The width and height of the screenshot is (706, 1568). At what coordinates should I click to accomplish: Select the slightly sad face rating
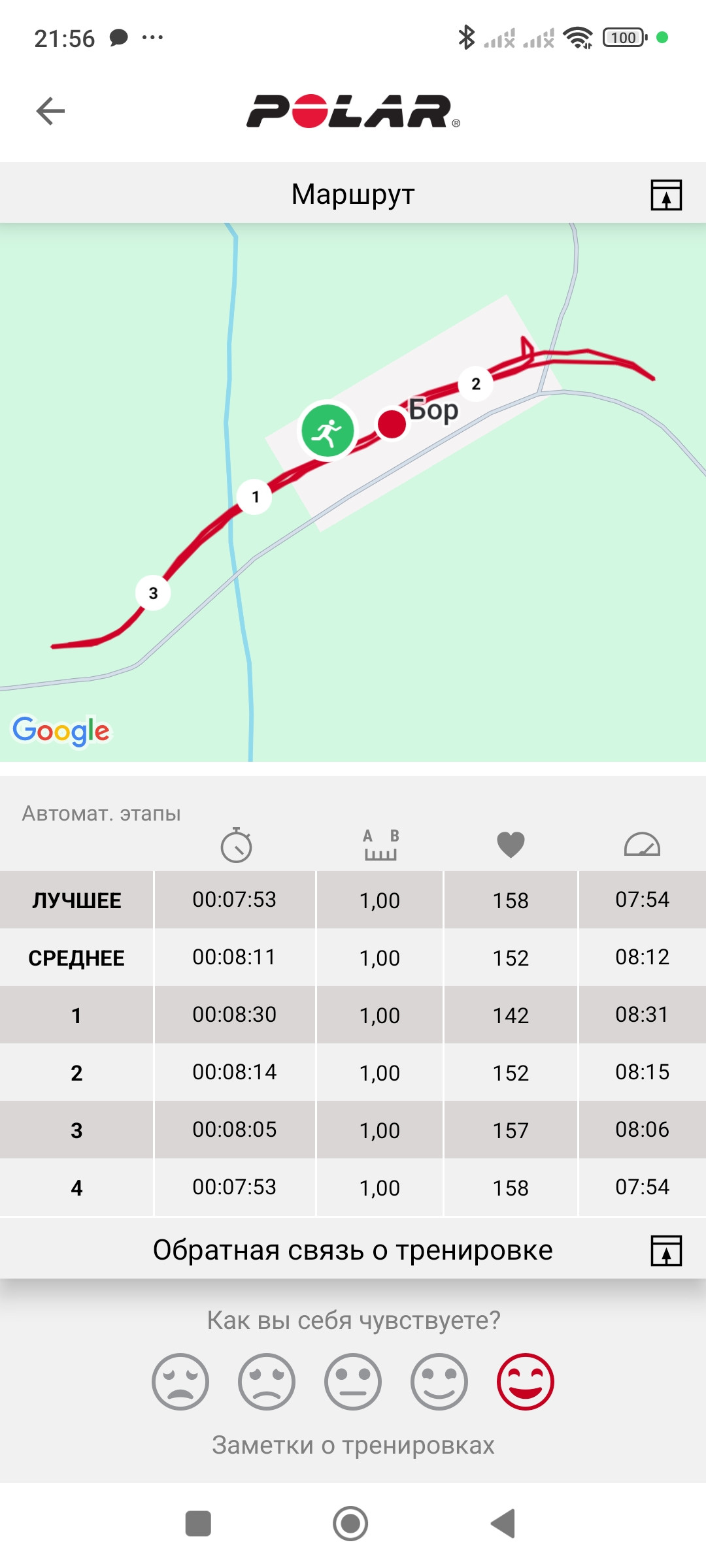[x=267, y=1382]
